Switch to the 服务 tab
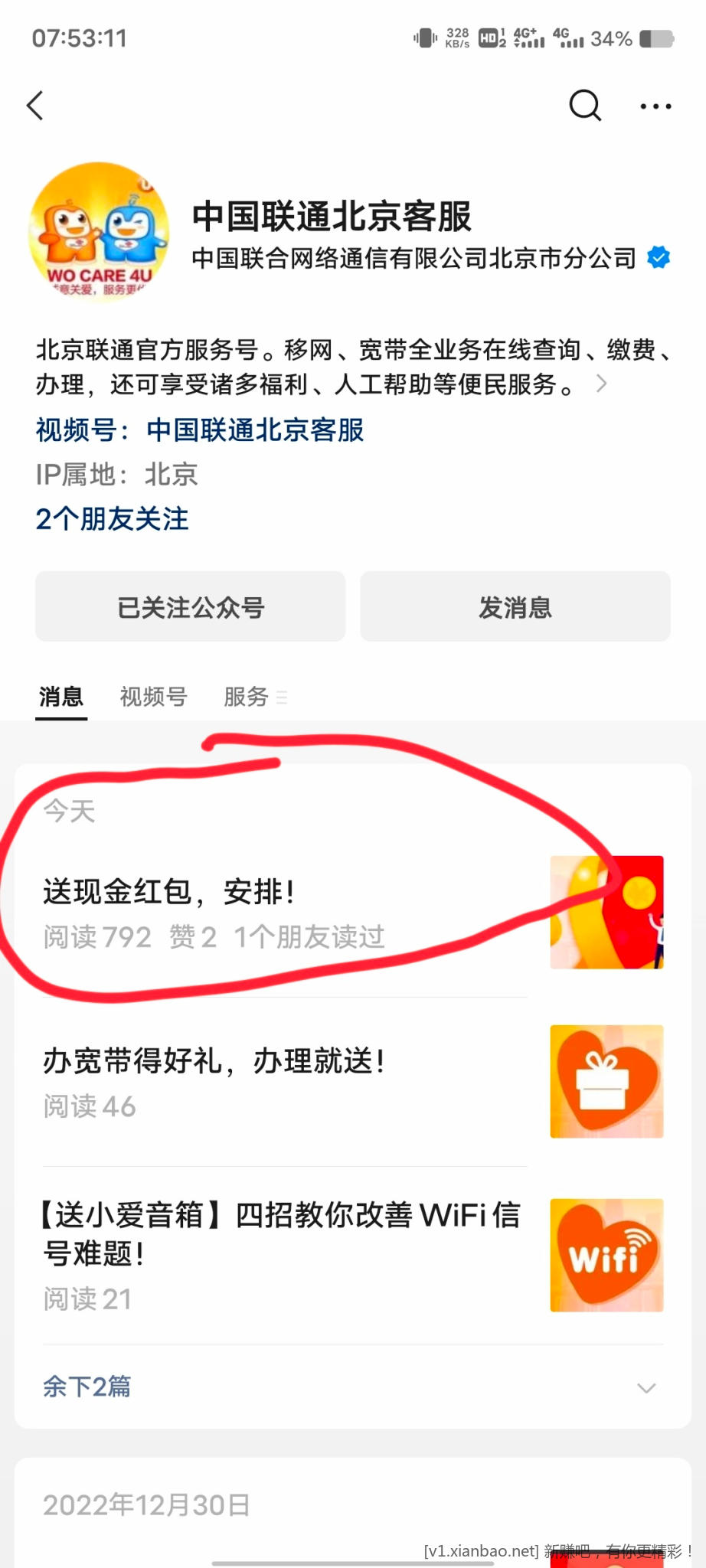 pyautogui.click(x=247, y=697)
